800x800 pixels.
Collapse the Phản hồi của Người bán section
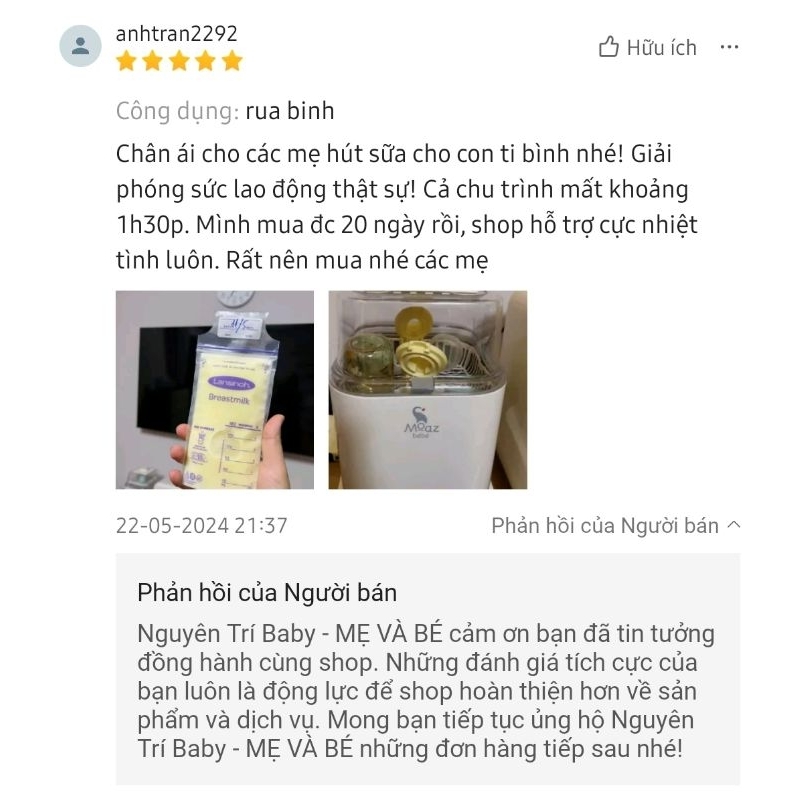point(616,526)
